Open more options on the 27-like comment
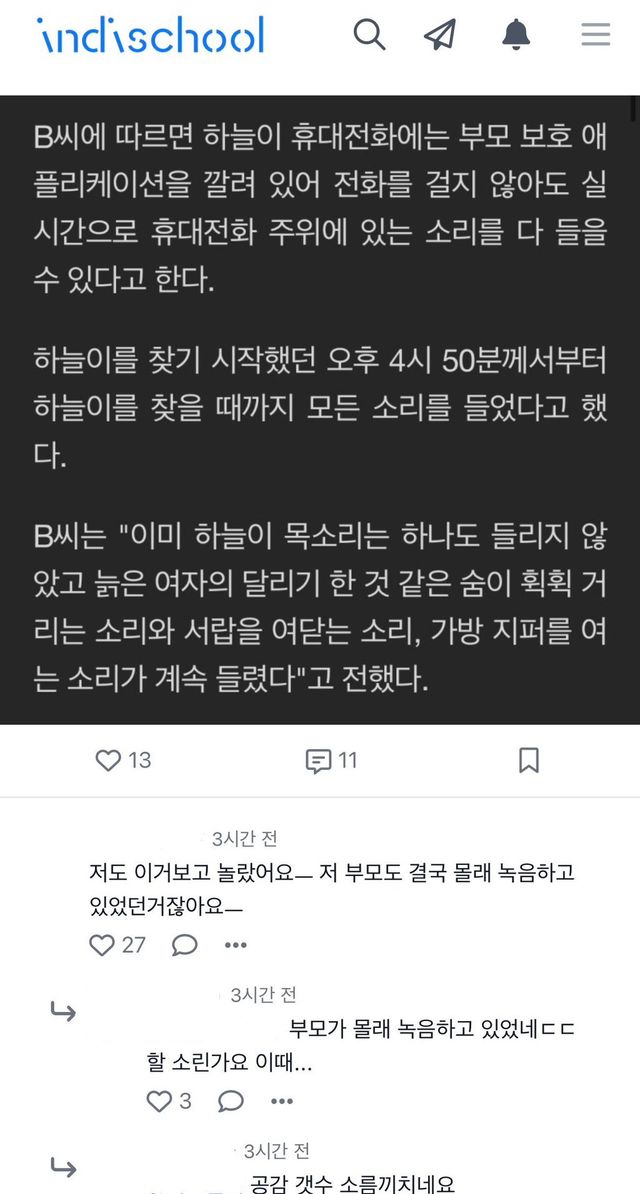This screenshot has width=640, height=1194. pos(235,944)
